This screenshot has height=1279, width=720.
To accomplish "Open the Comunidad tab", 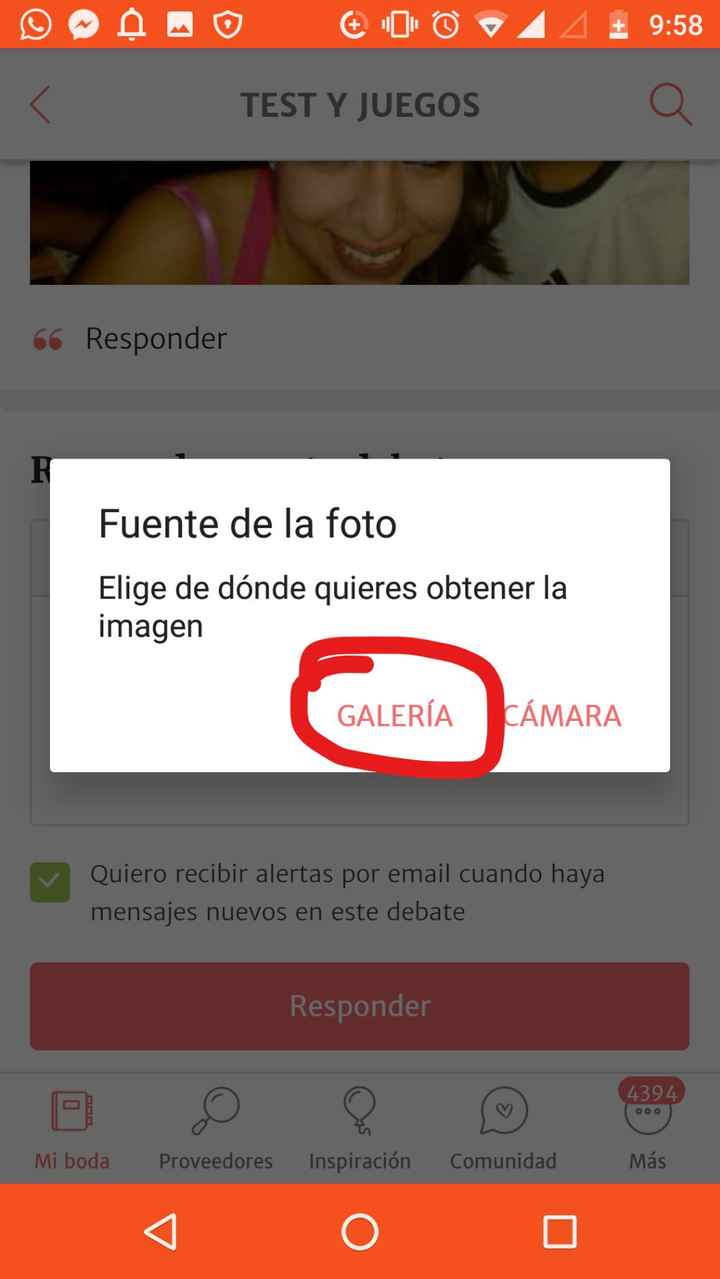I will point(503,1130).
